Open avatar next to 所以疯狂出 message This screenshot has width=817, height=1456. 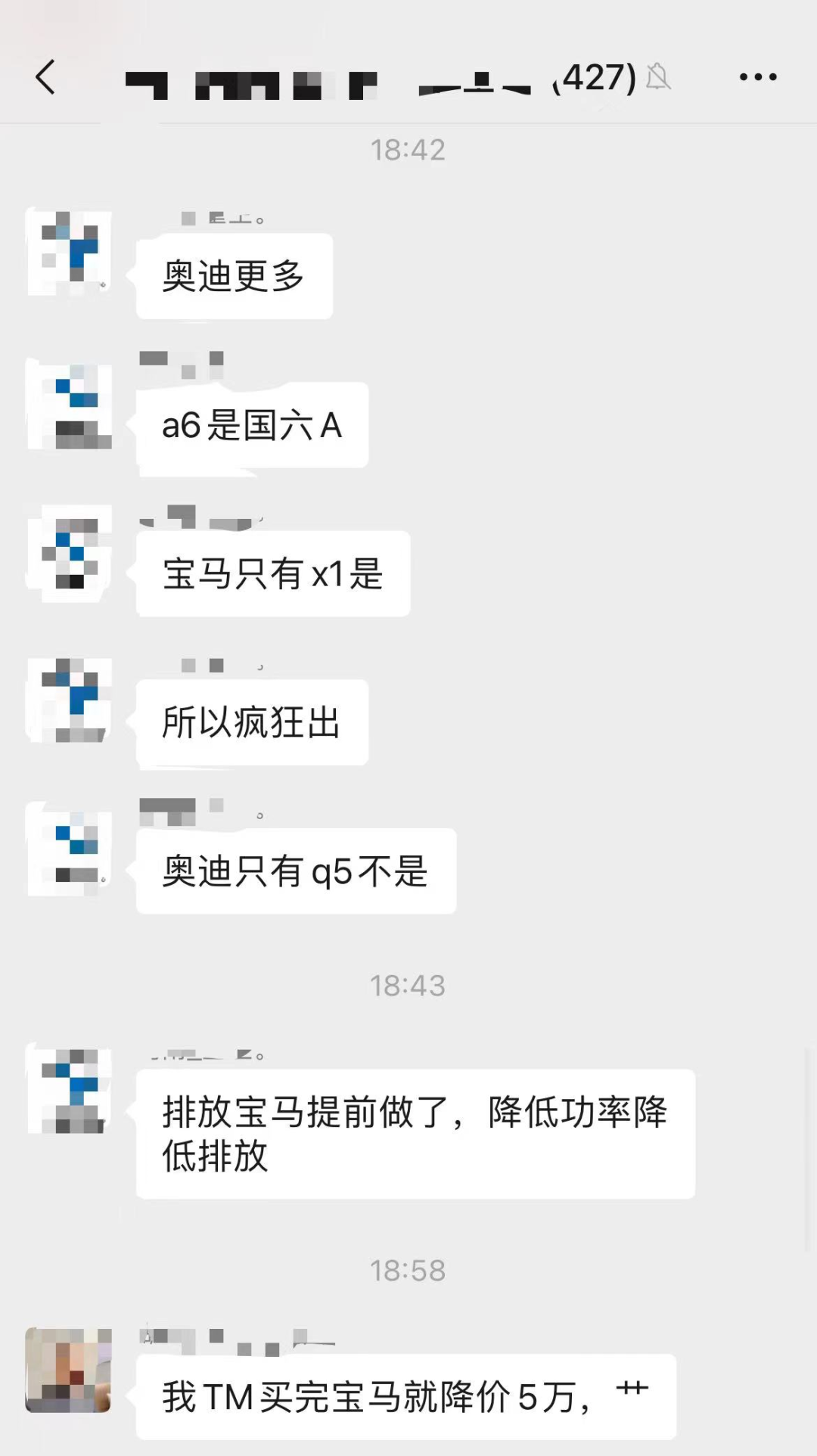69,700
